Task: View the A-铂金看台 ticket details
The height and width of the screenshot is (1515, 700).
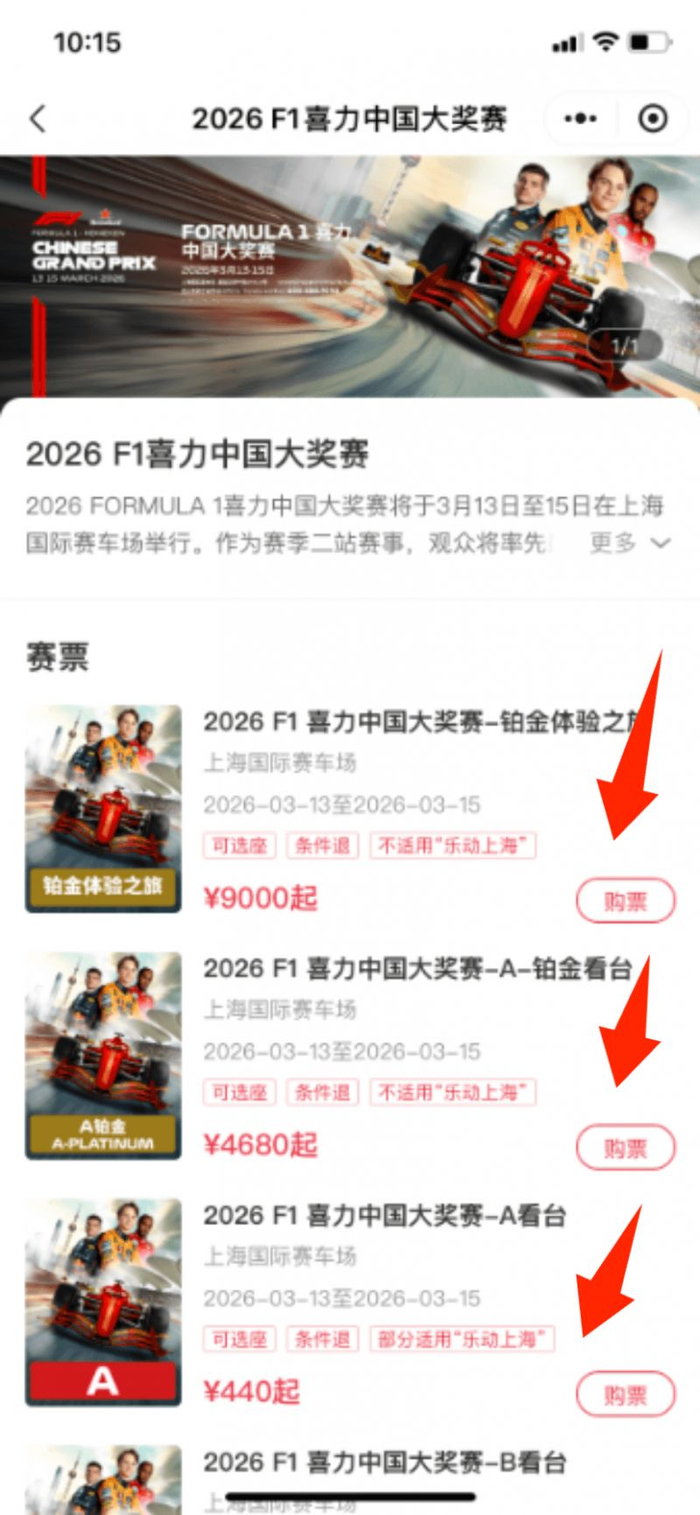Action: click(x=350, y=1055)
